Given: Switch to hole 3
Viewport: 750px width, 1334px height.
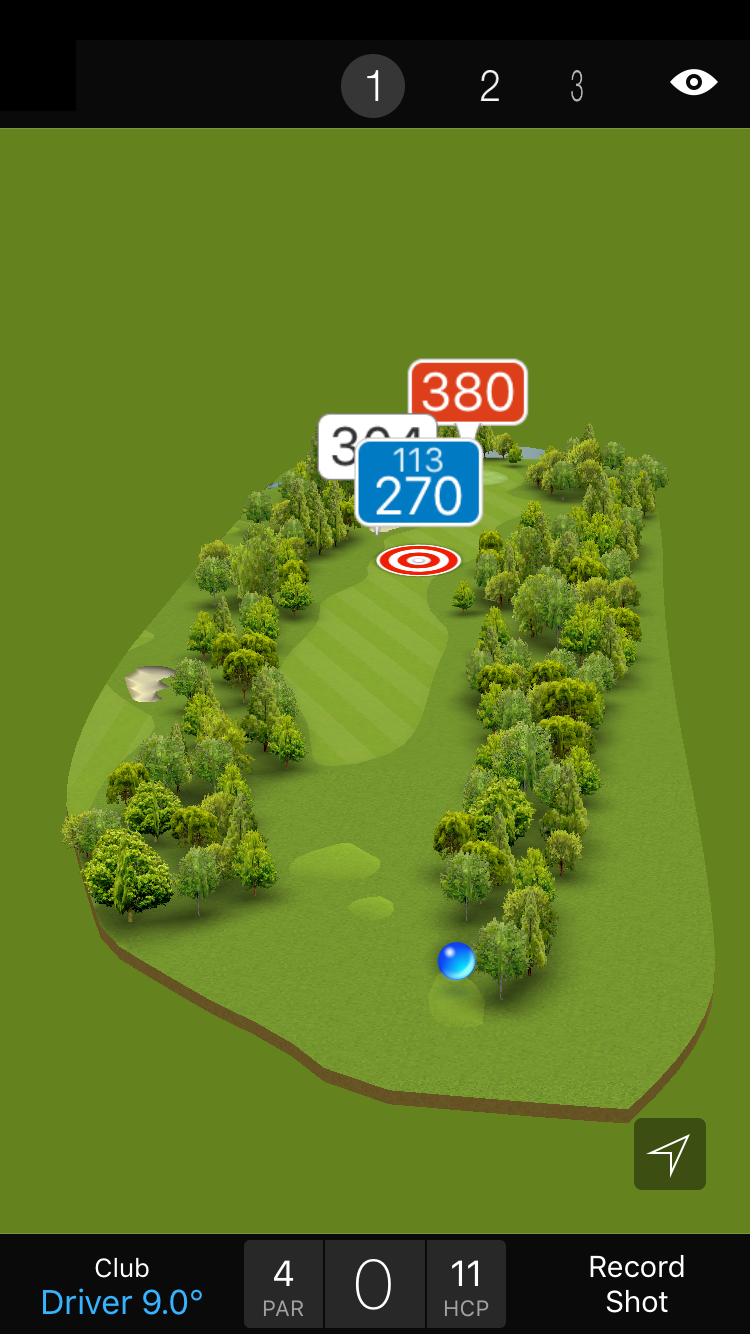Looking at the screenshot, I should click(577, 87).
